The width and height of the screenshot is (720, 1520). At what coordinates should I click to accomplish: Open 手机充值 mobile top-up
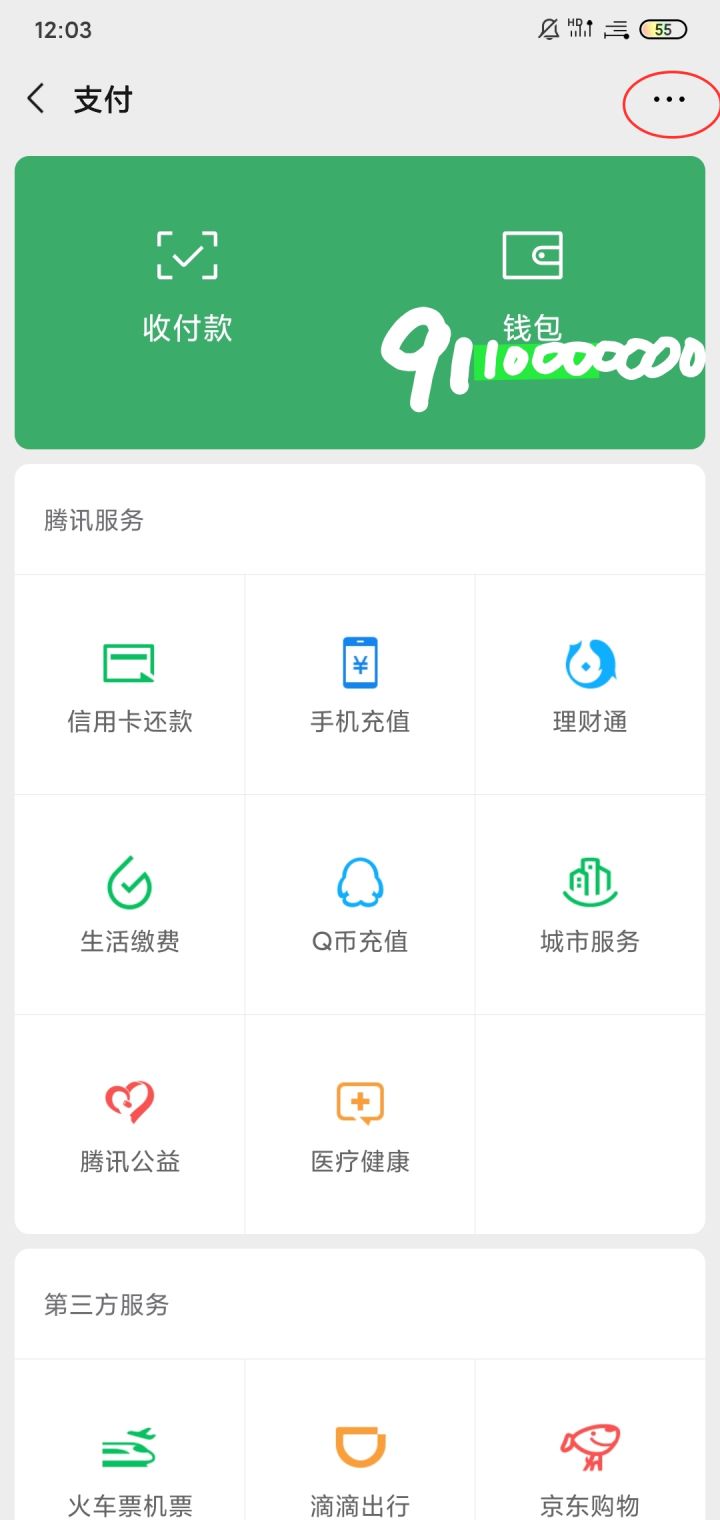pos(360,685)
